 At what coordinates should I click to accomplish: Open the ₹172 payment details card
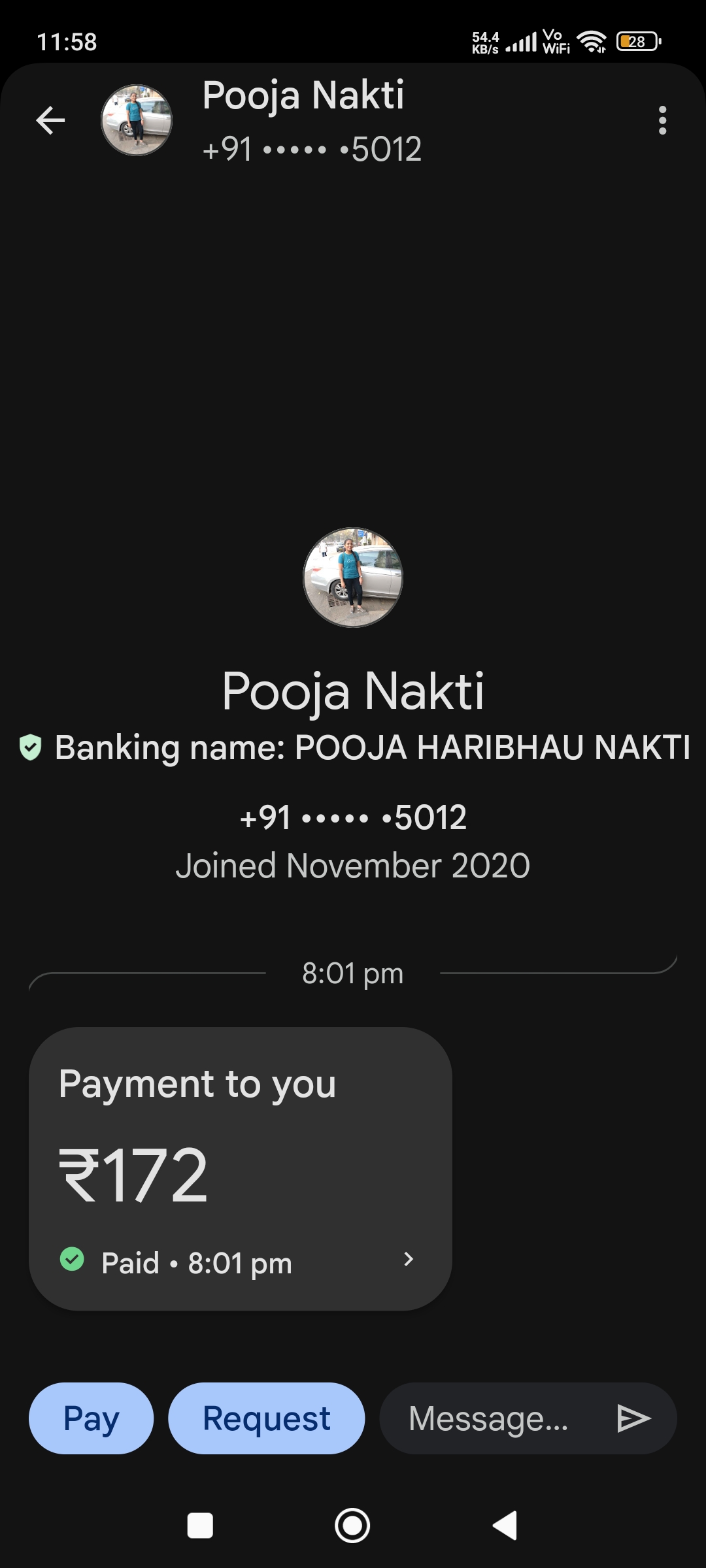point(240,1169)
